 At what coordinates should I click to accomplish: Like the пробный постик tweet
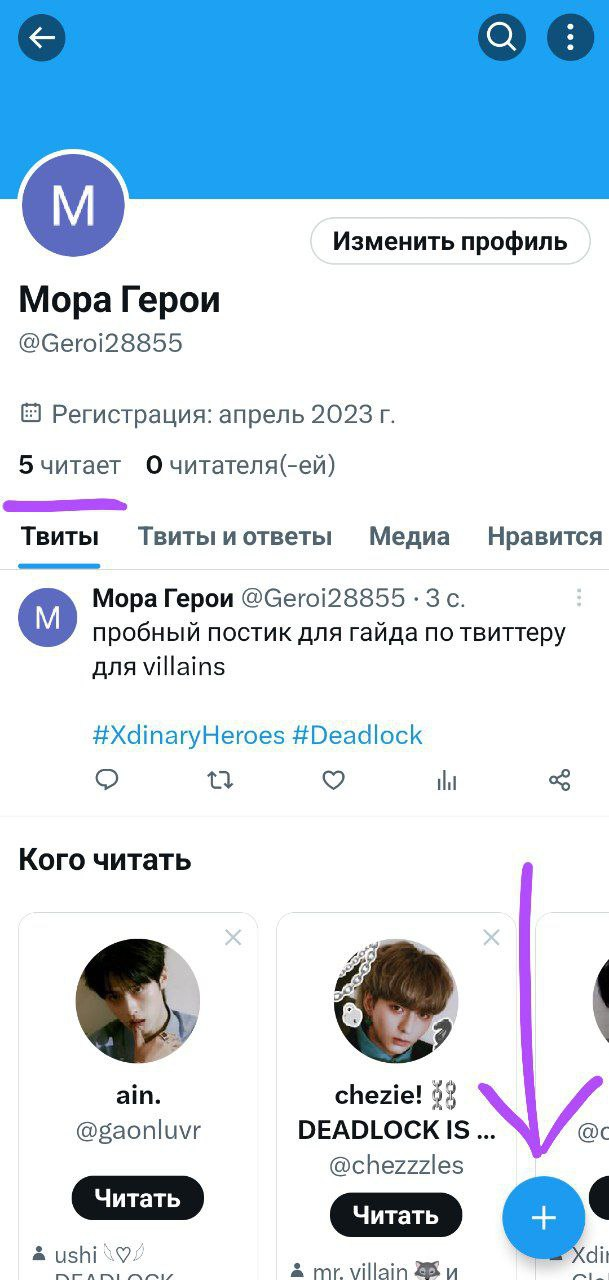333,781
